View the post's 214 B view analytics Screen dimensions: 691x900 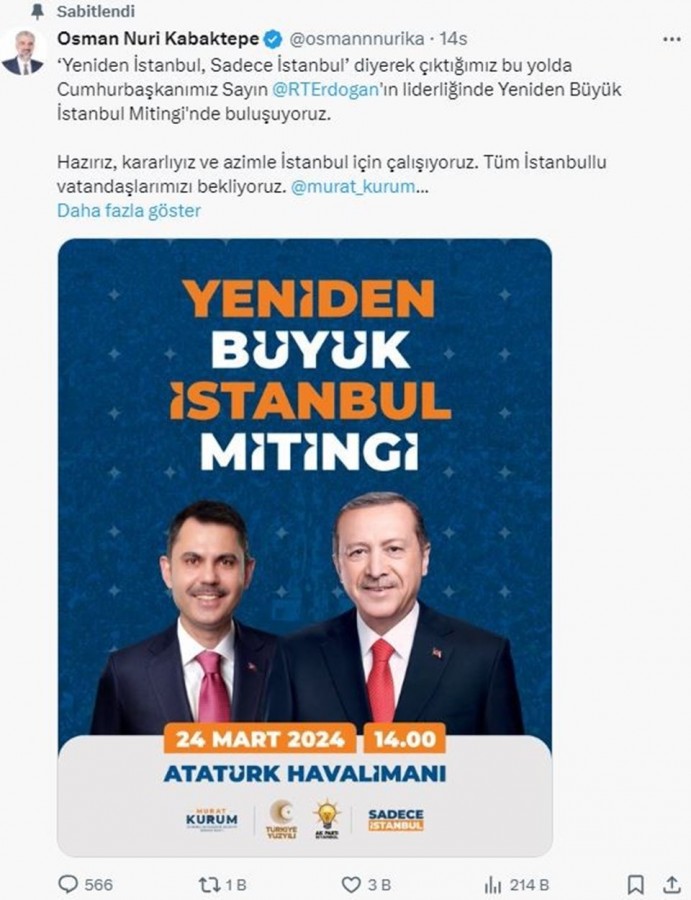(493, 884)
